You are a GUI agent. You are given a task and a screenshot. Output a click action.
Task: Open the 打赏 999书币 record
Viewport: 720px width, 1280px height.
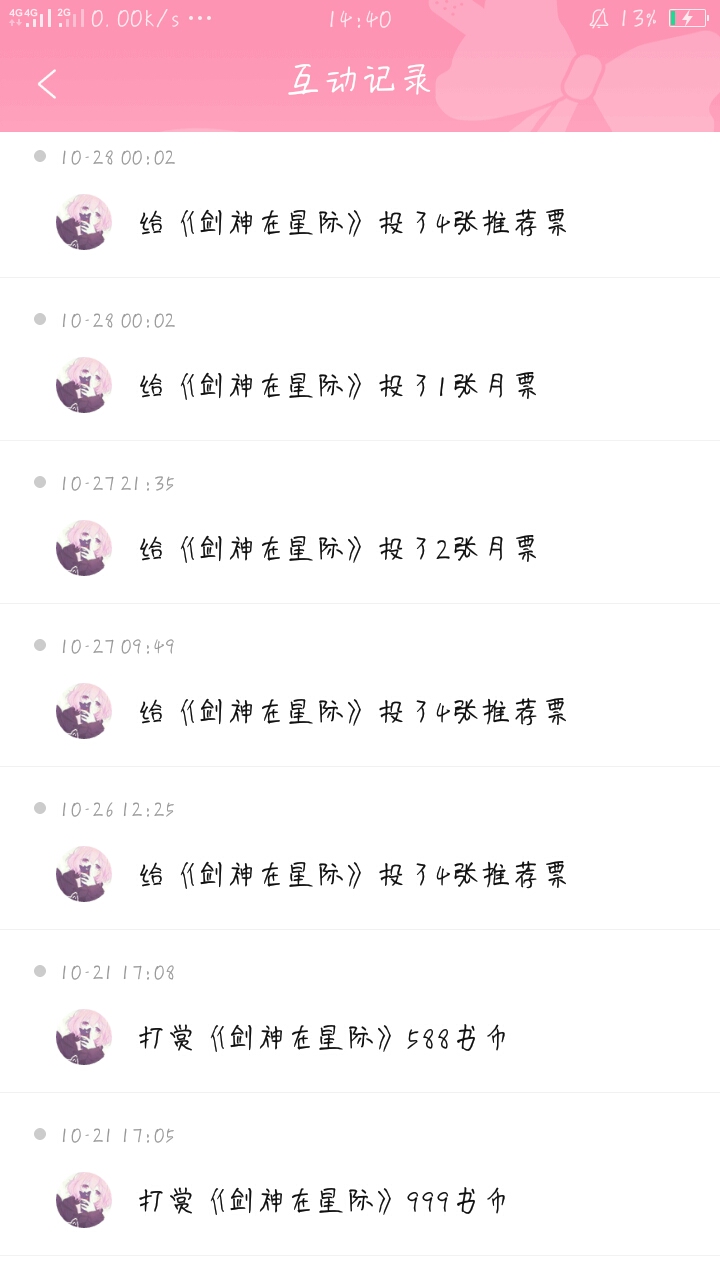click(x=323, y=1200)
